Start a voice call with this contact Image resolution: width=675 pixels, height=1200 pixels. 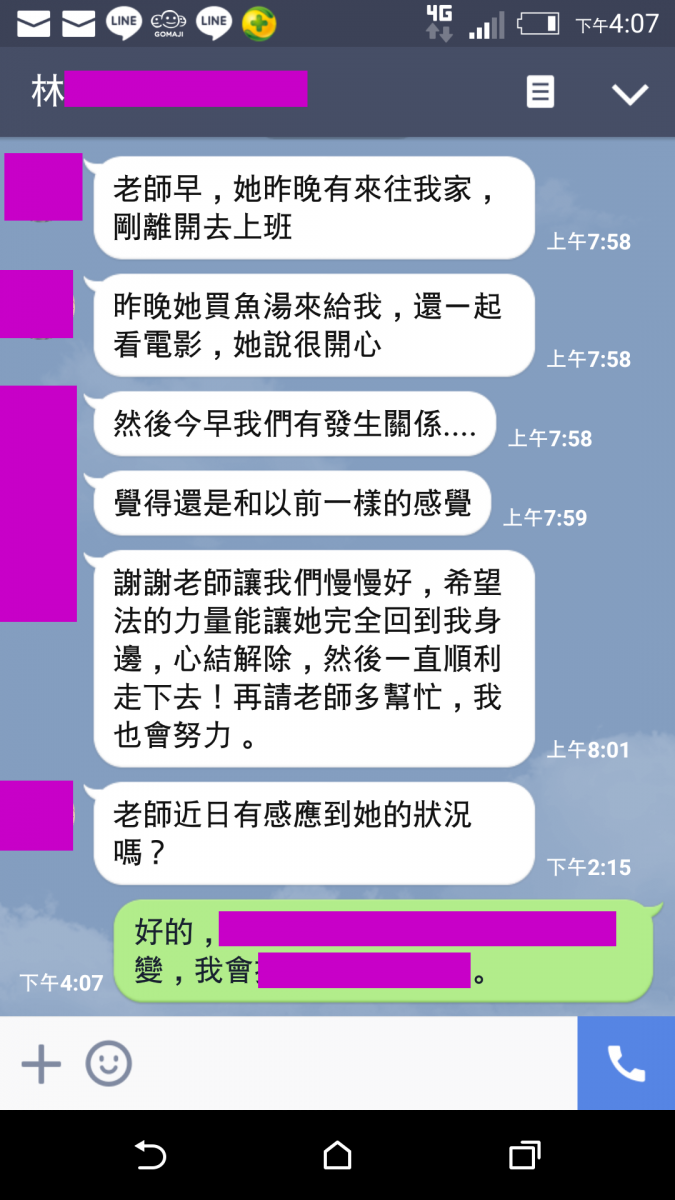626,1064
